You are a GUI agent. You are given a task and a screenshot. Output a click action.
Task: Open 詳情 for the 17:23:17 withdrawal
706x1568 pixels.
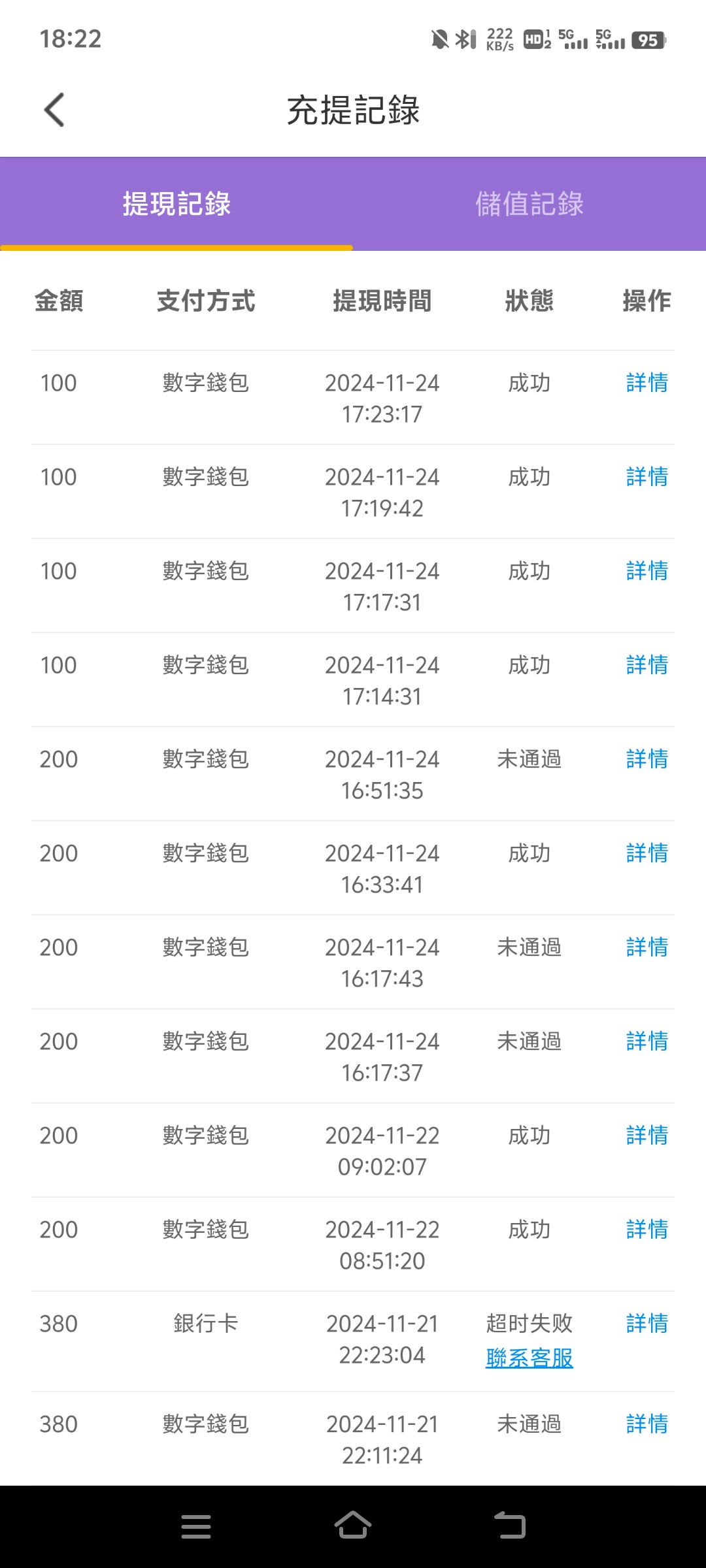pyautogui.click(x=647, y=383)
